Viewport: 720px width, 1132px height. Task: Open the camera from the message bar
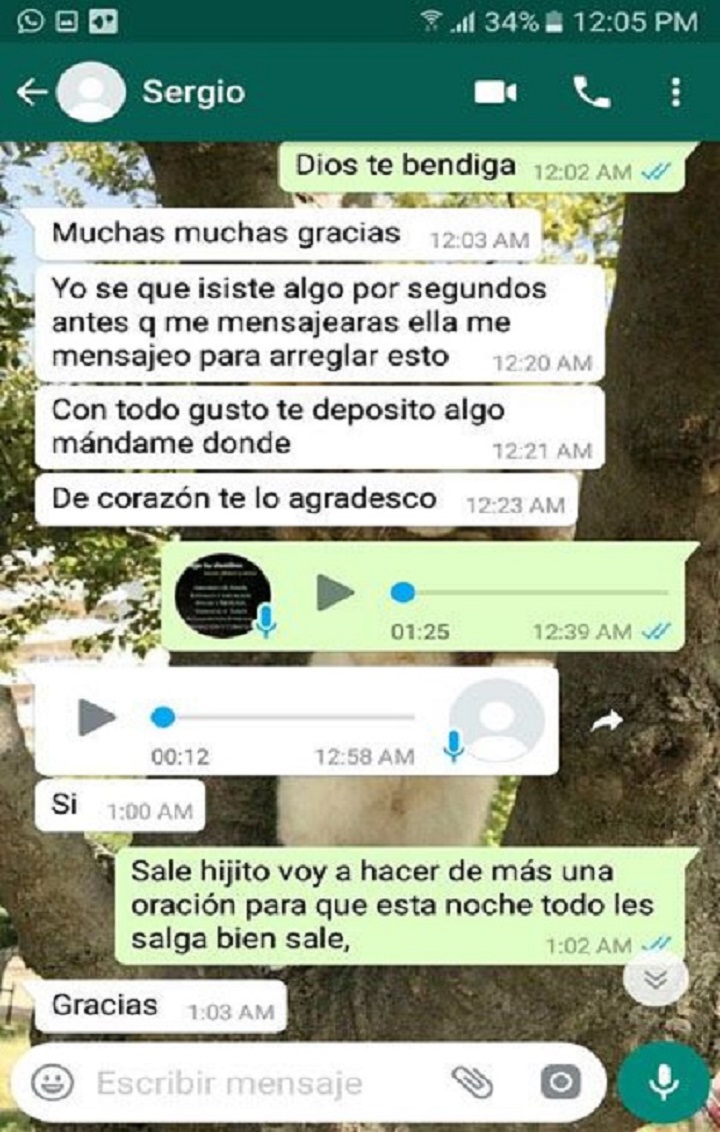tap(560, 1081)
